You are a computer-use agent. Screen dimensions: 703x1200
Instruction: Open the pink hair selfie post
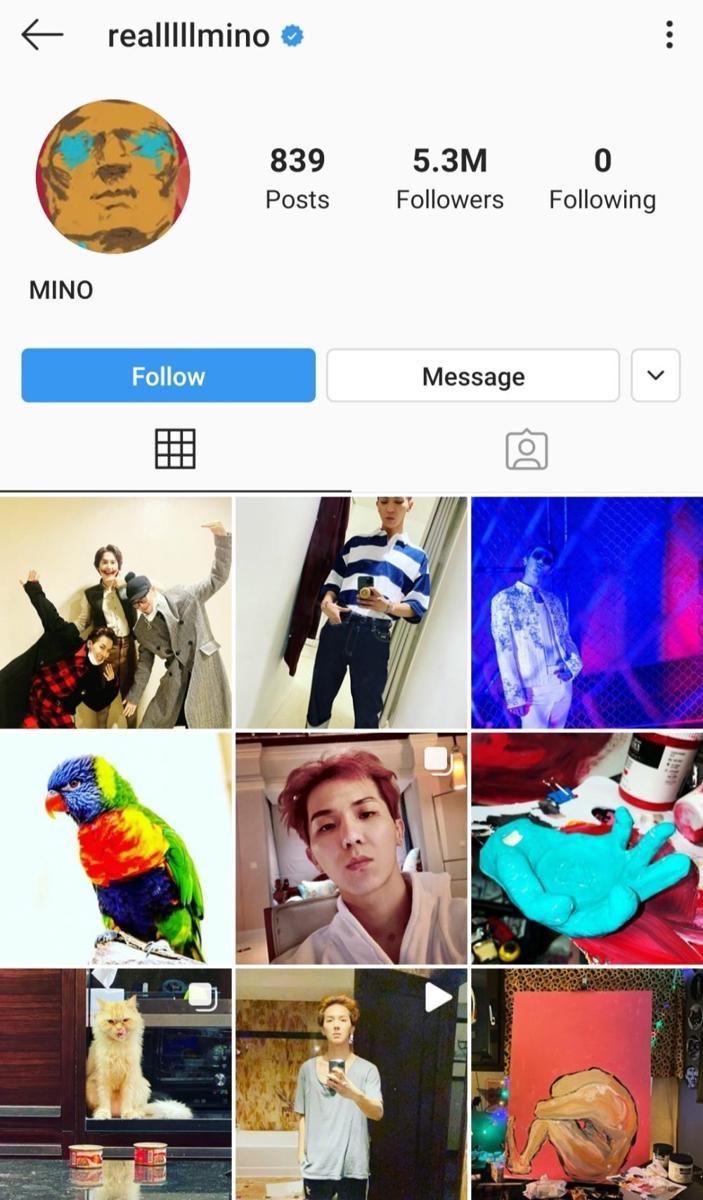click(x=351, y=848)
